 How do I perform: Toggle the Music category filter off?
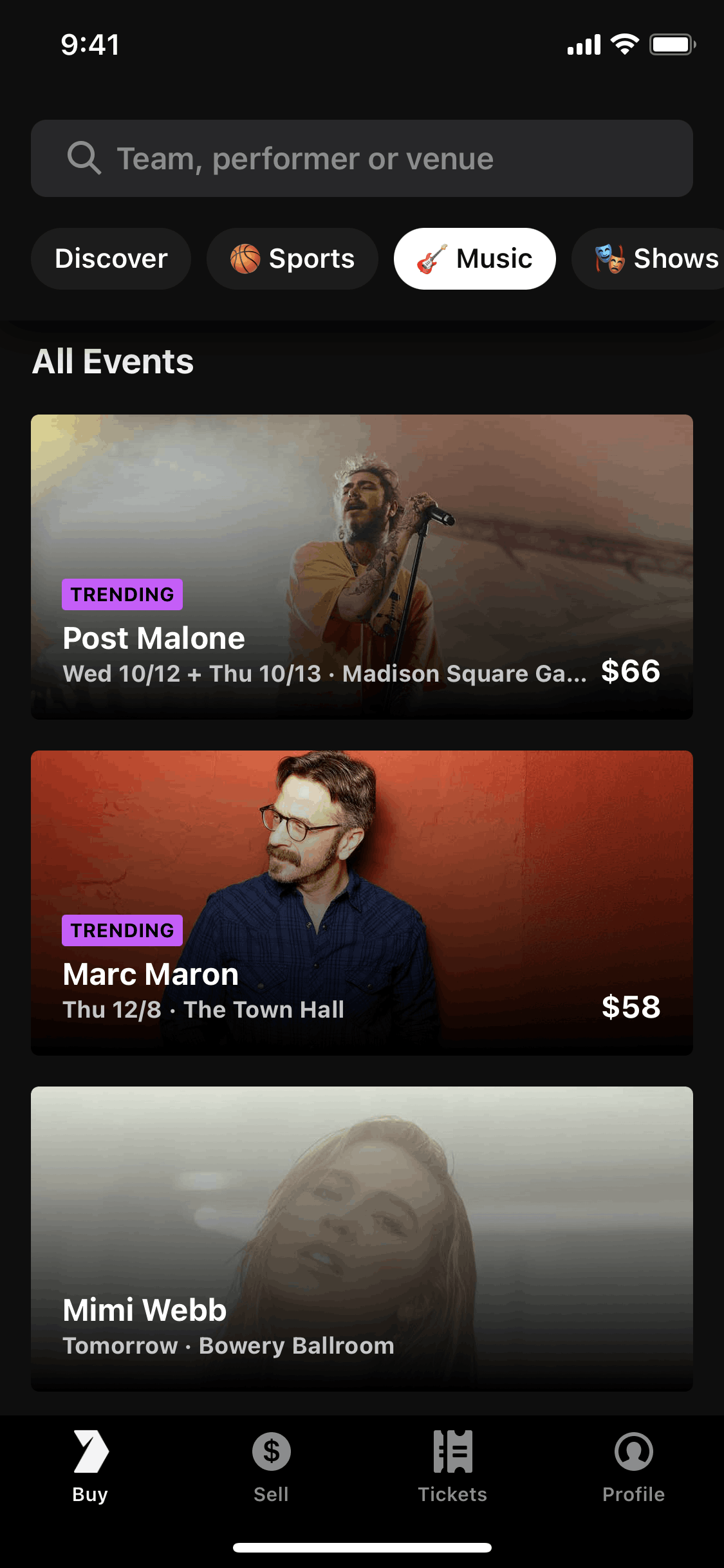tap(474, 258)
